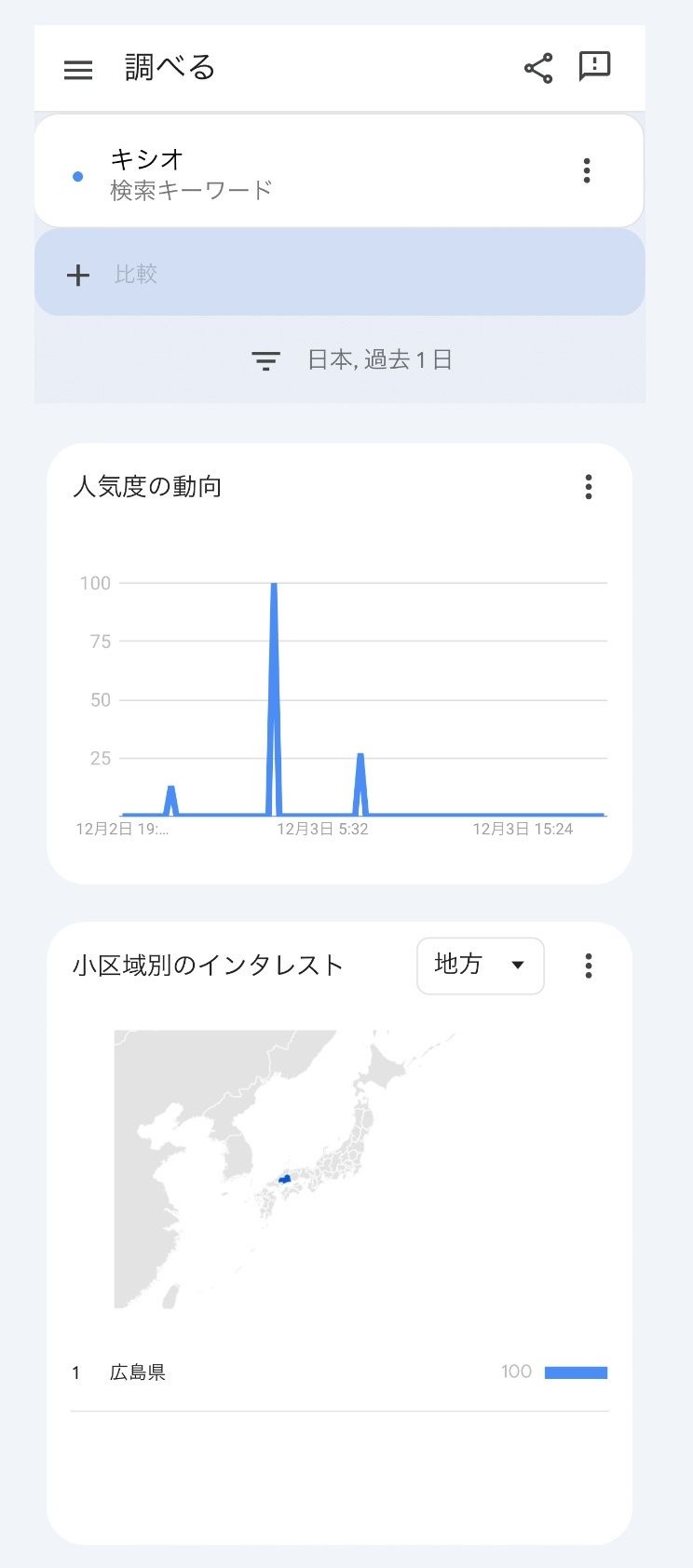Click the blue interest bar for 広島県
This screenshot has height=1568, width=693.
tap(576, 1372)
